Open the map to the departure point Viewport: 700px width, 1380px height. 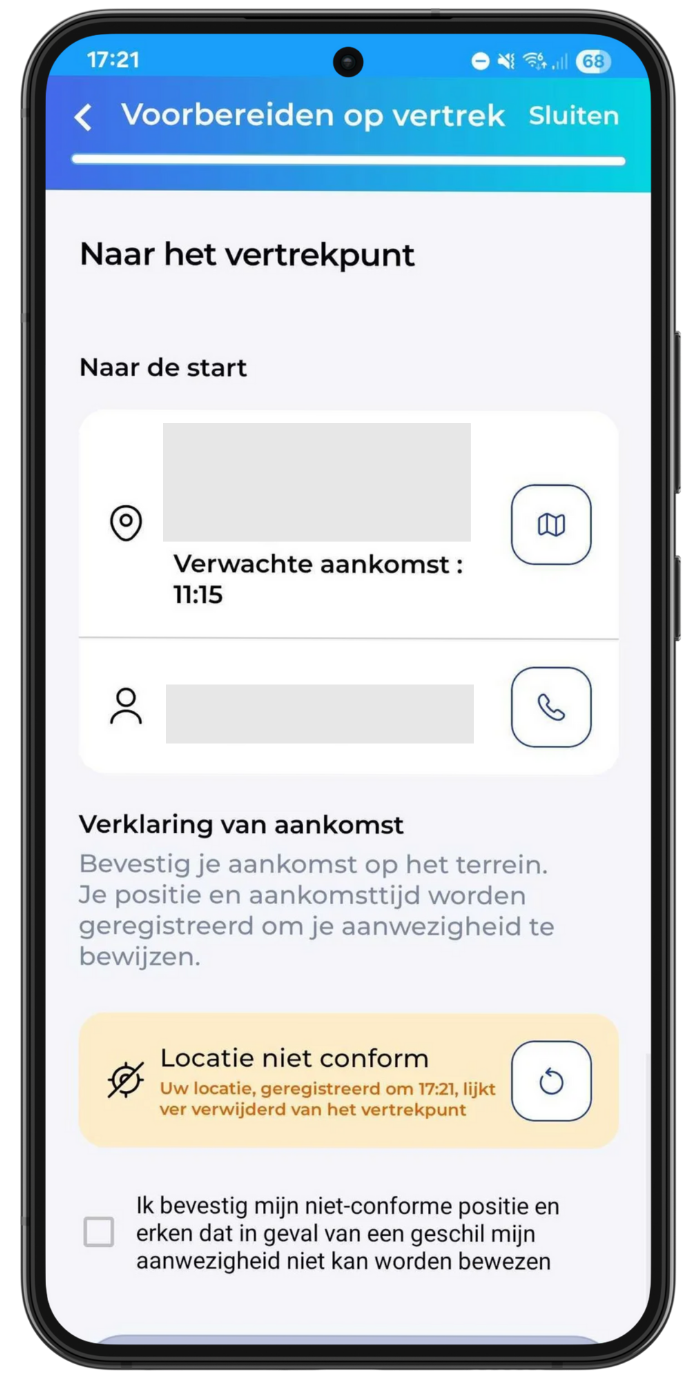click(x=551, y=525)
